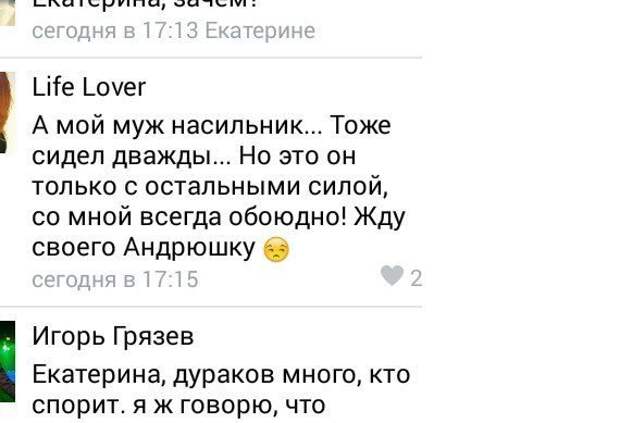Like Life Lover's comment with the heart

[x=395, y=277]
